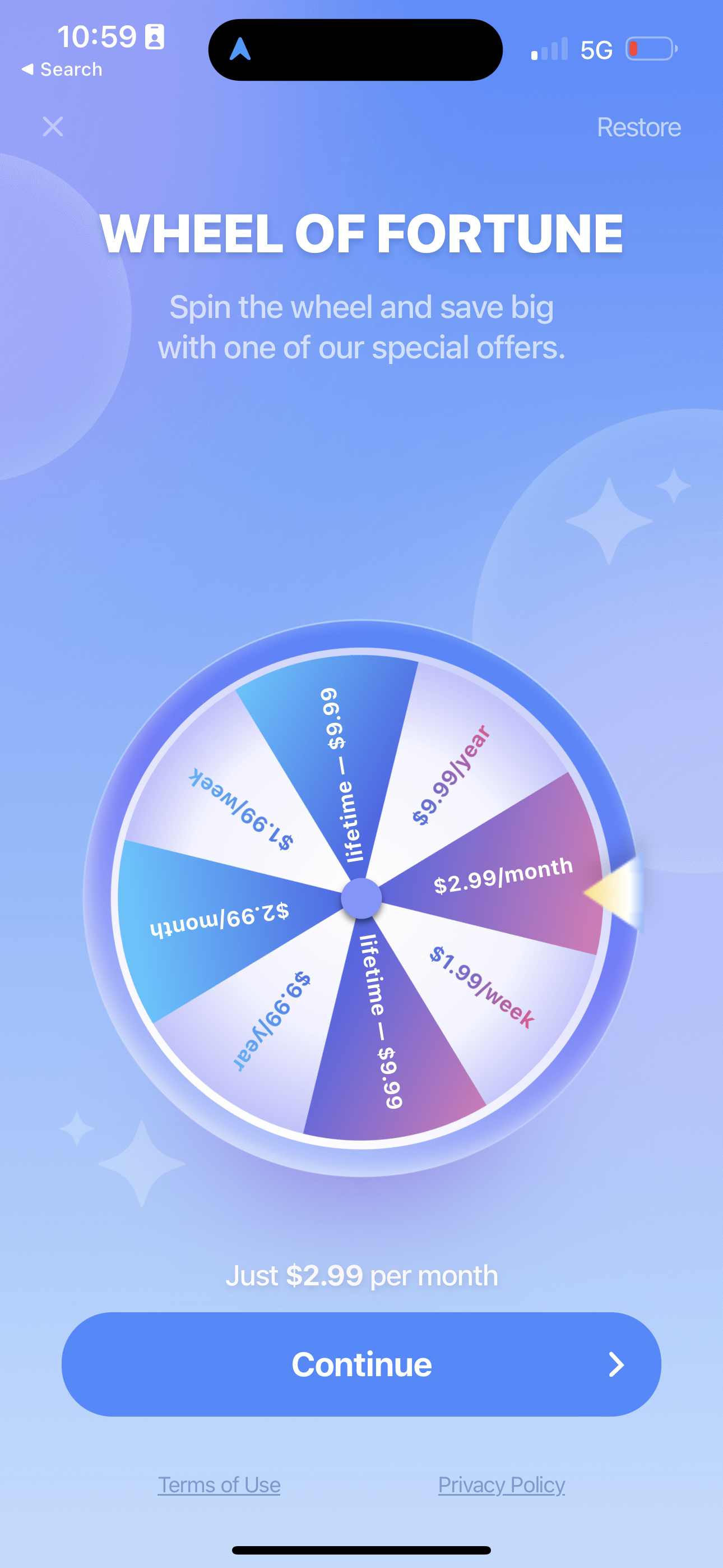Open Terms of Use

[219, 1484]
